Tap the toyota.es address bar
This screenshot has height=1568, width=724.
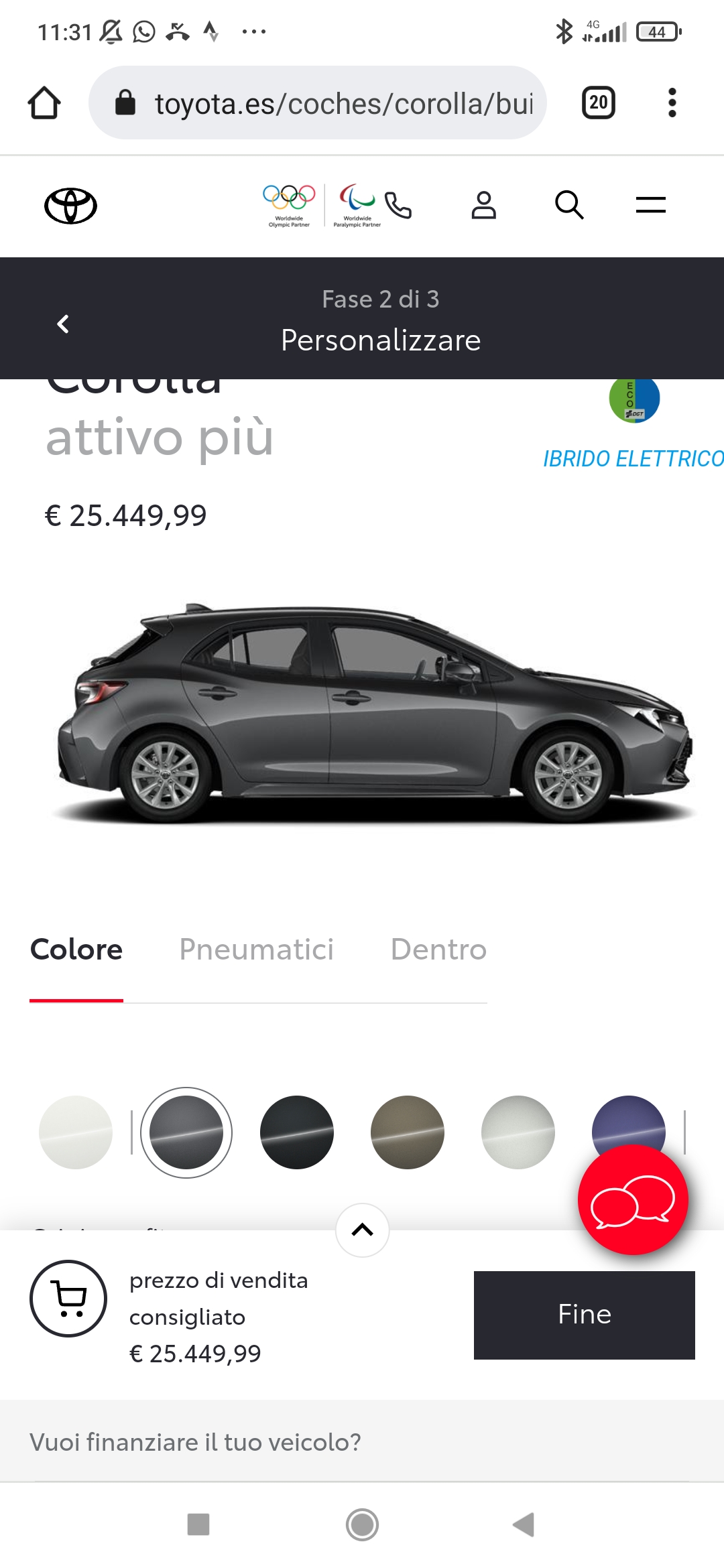(x=318, y=103)
